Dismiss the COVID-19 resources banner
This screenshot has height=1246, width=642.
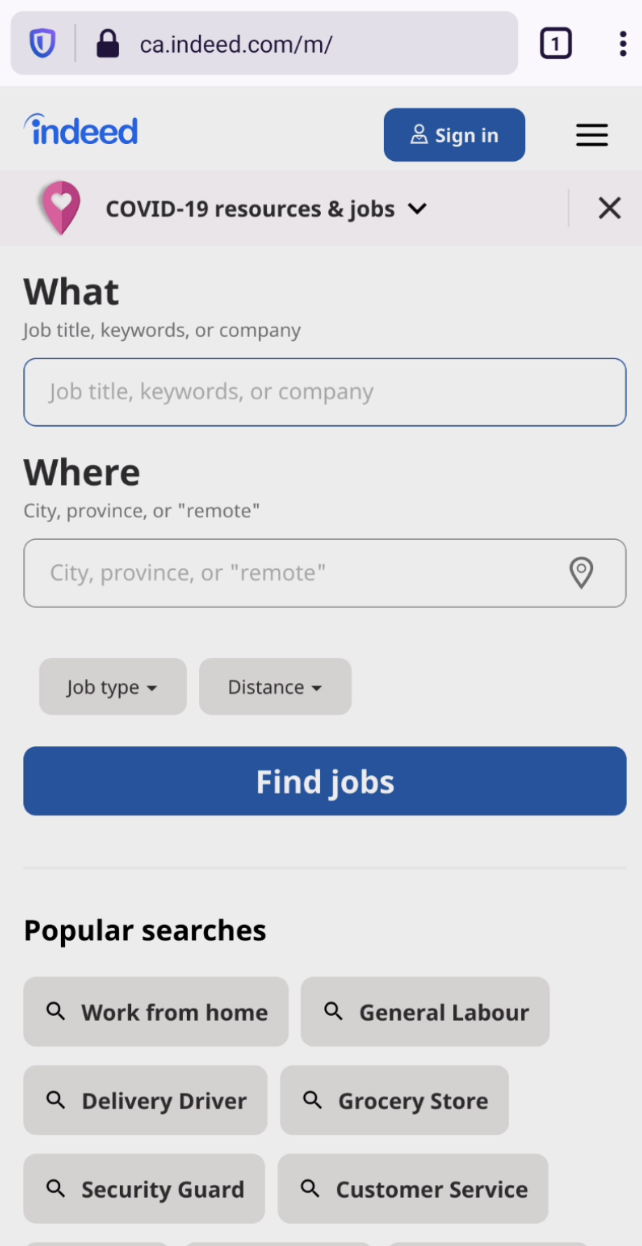tap(609, 208)
